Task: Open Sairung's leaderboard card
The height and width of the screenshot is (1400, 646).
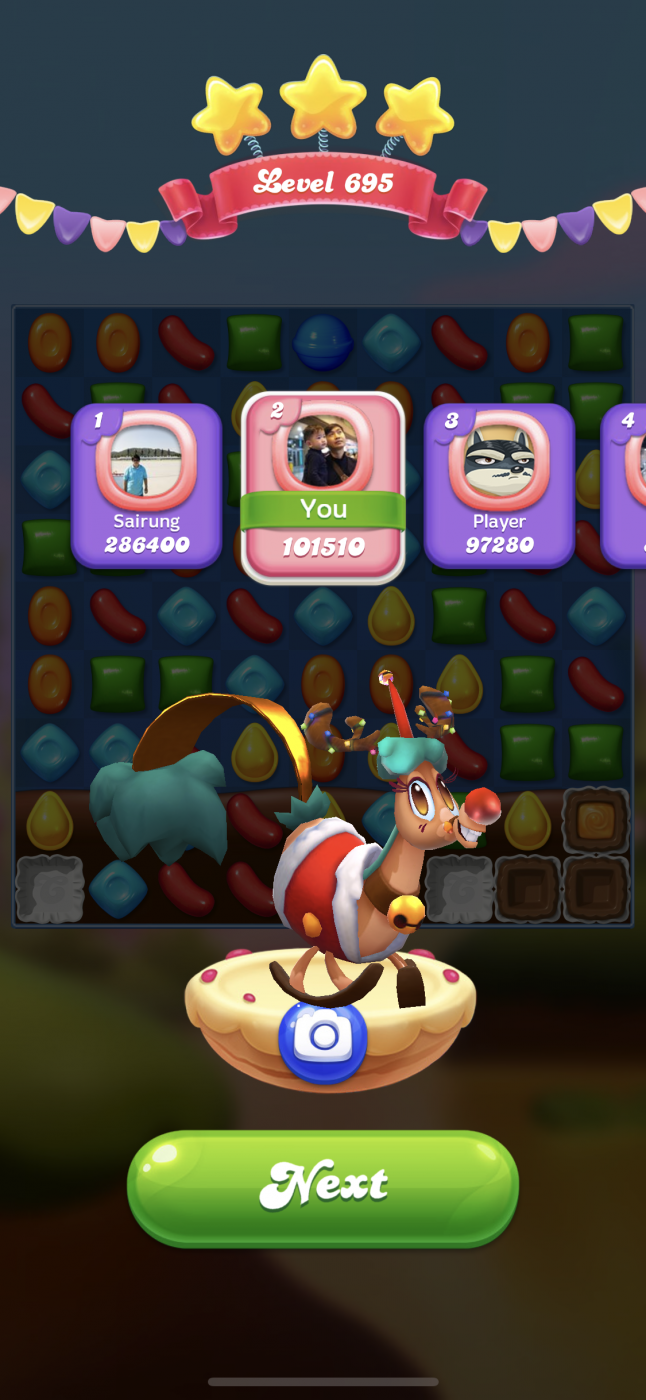Action: 146,486
